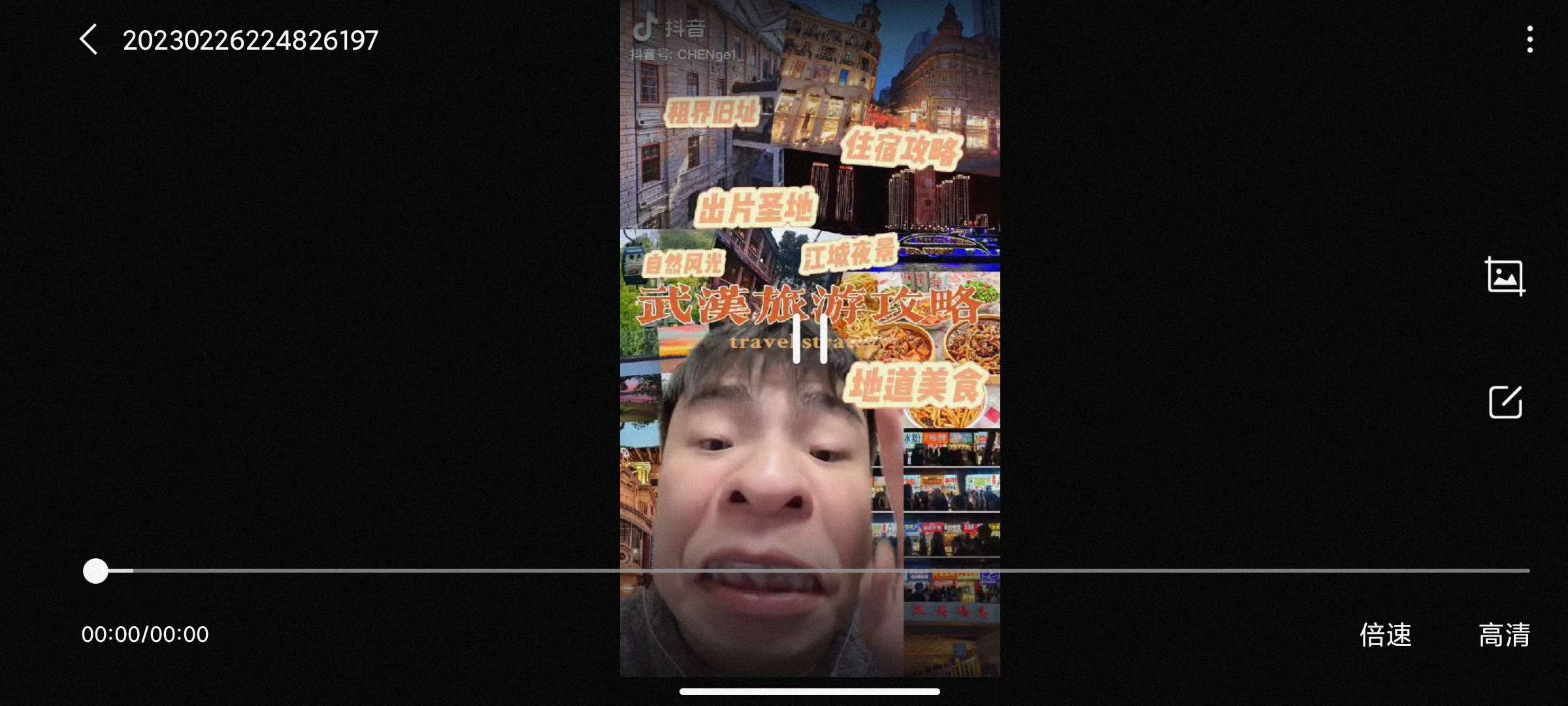Image resolution: width=1568 pixels, height=706 pixels.
Task: Open the edit video icon
Action: click(1505, 401)
